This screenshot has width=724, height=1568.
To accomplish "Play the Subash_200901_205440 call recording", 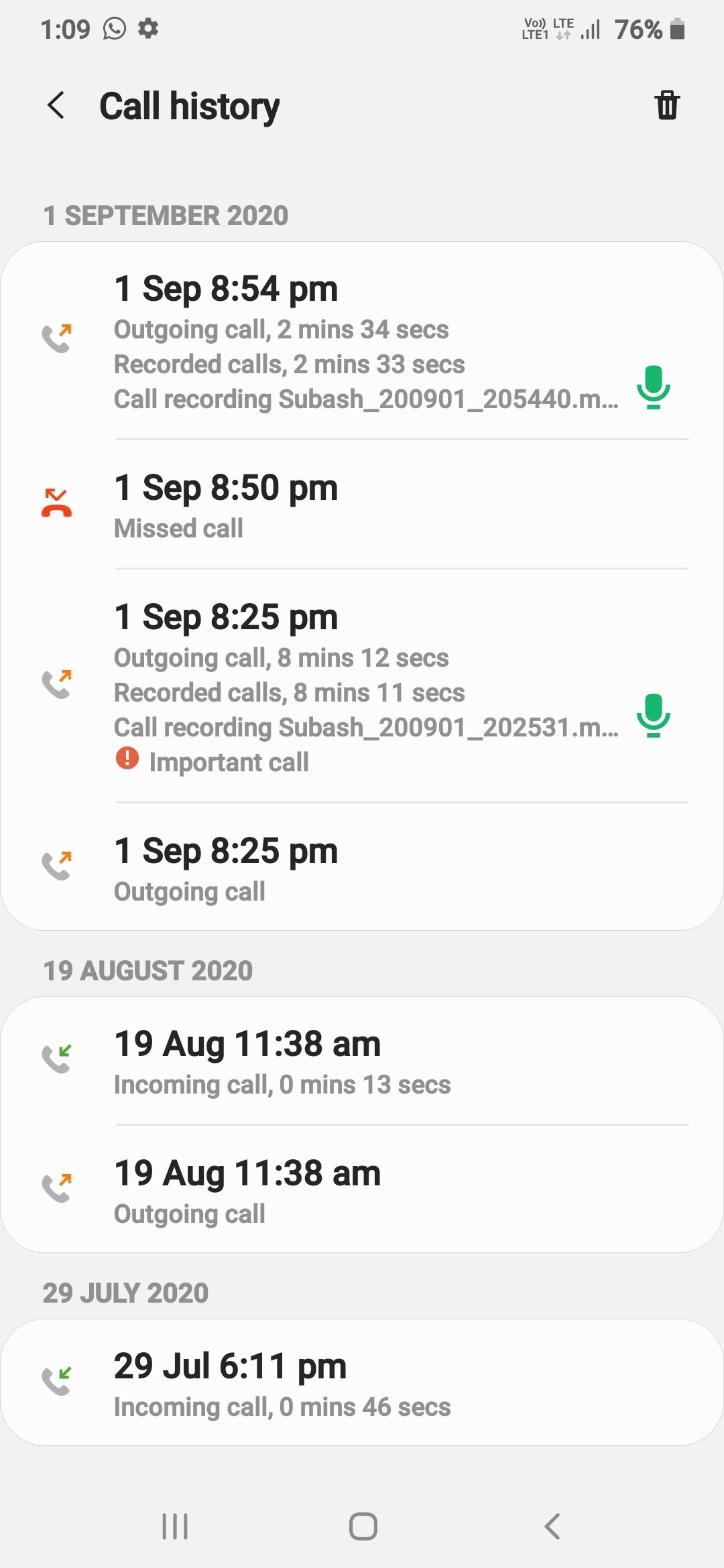I will tap(653, 387).
